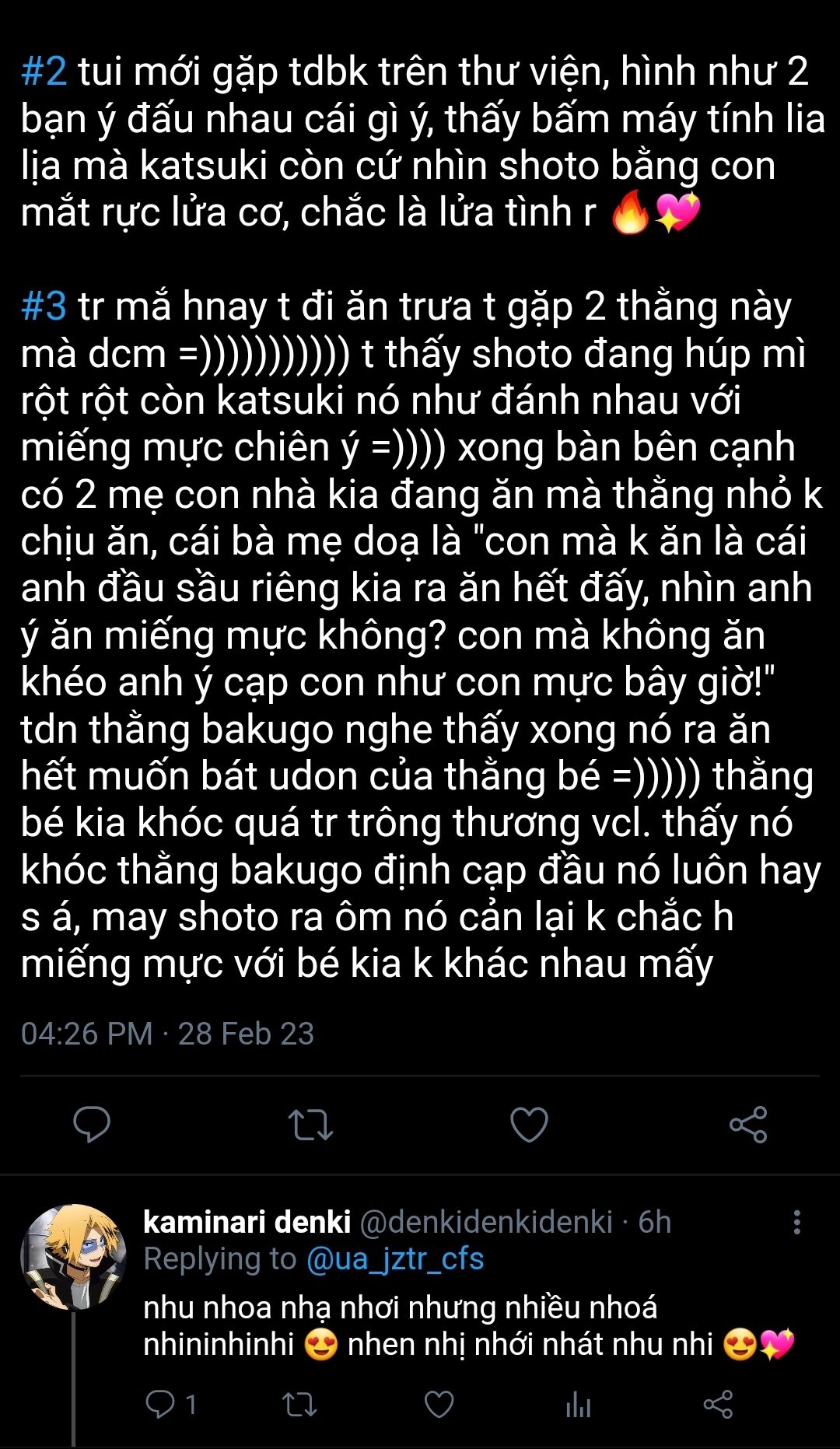The image size is (840, 1449).
Task: Share kaminari denki's reply
Action: (x=718, y=1404)
